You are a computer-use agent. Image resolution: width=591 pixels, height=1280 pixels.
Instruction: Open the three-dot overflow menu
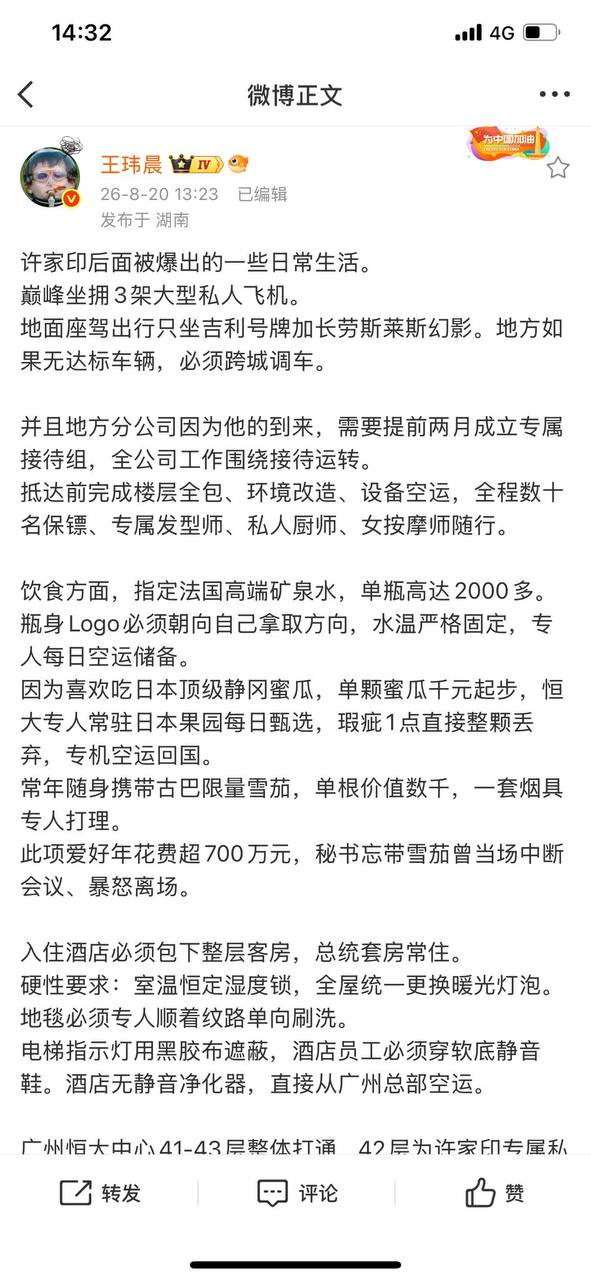[x=554, y=95]
